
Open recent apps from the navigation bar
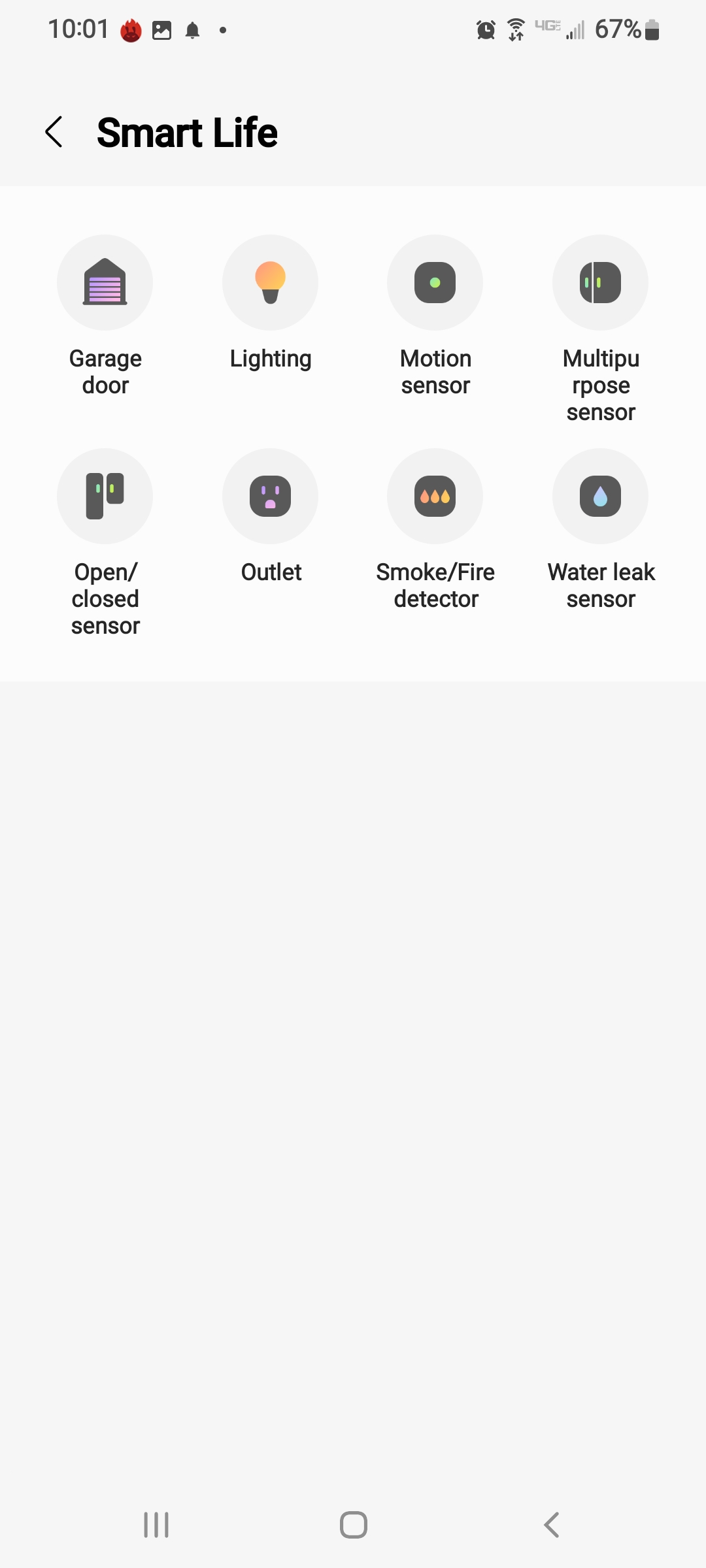[156, 1525]
